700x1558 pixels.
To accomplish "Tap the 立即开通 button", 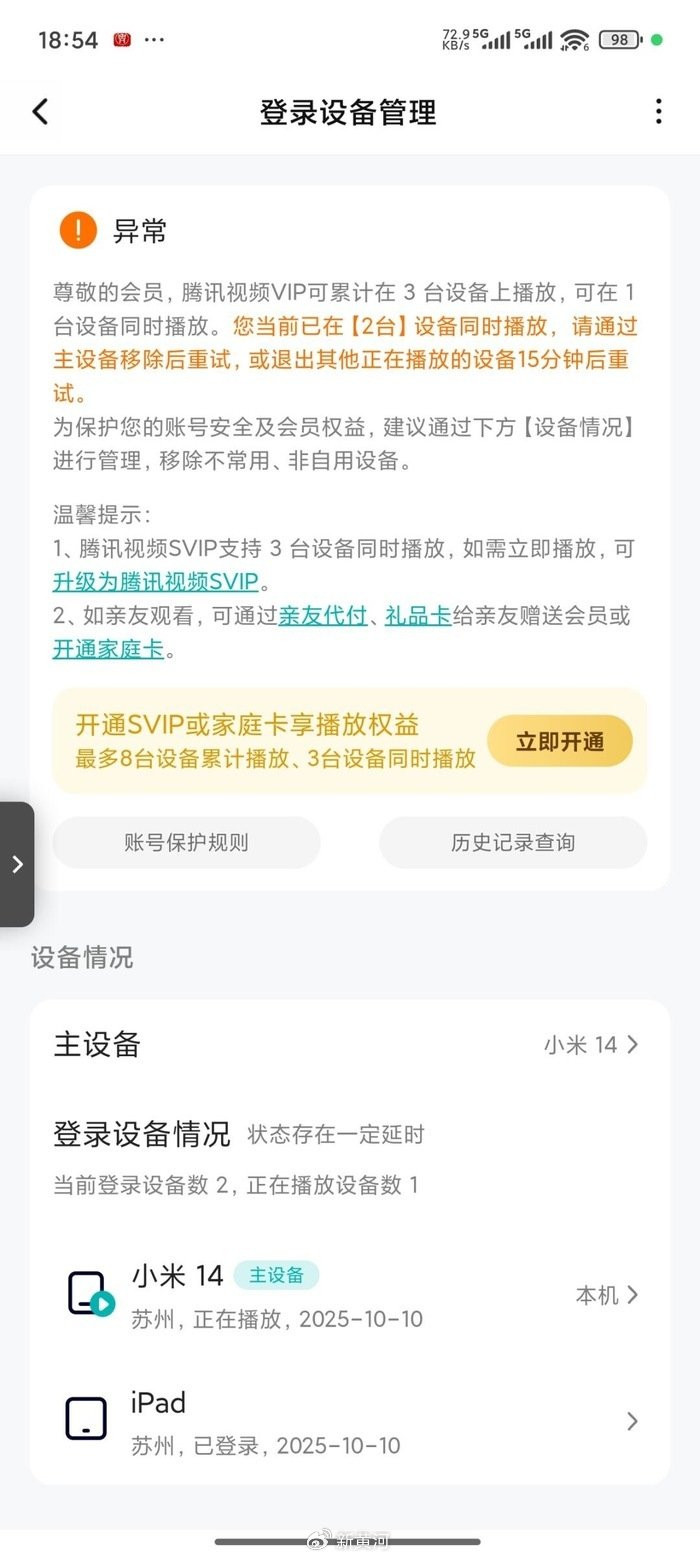I will tap(560, 742).
